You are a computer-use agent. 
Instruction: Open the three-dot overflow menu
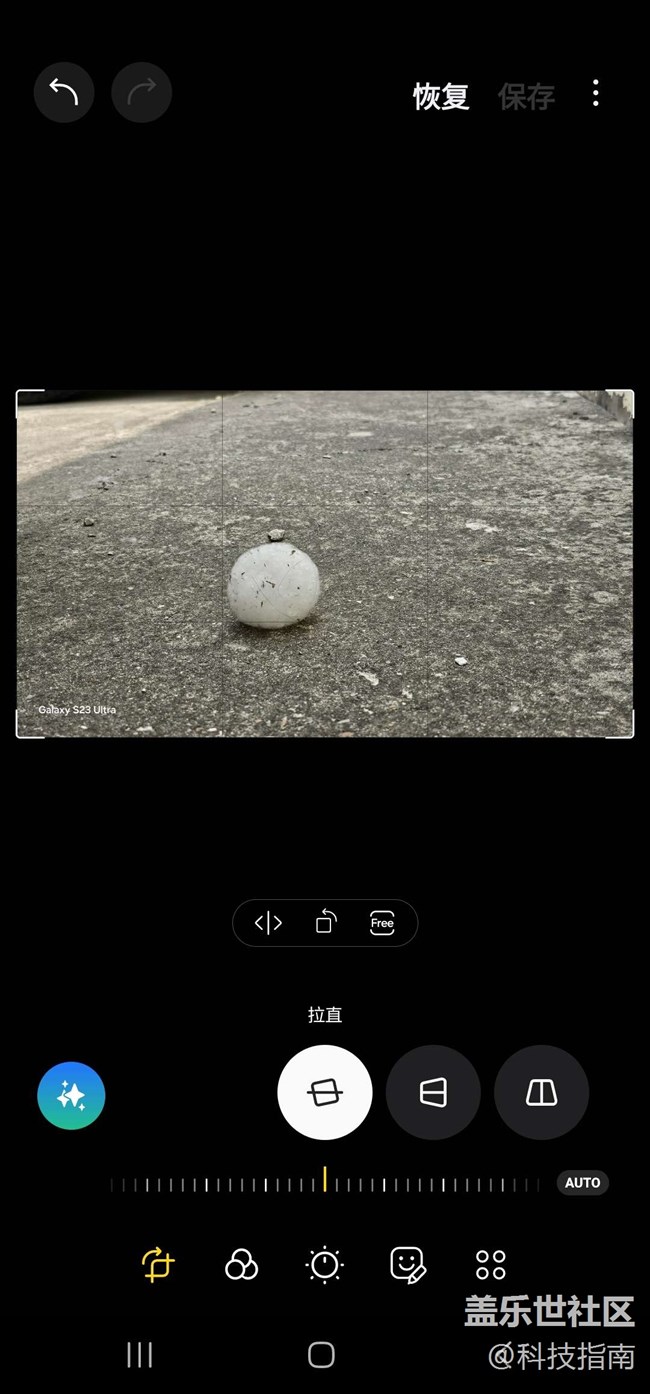pos(595,94)
